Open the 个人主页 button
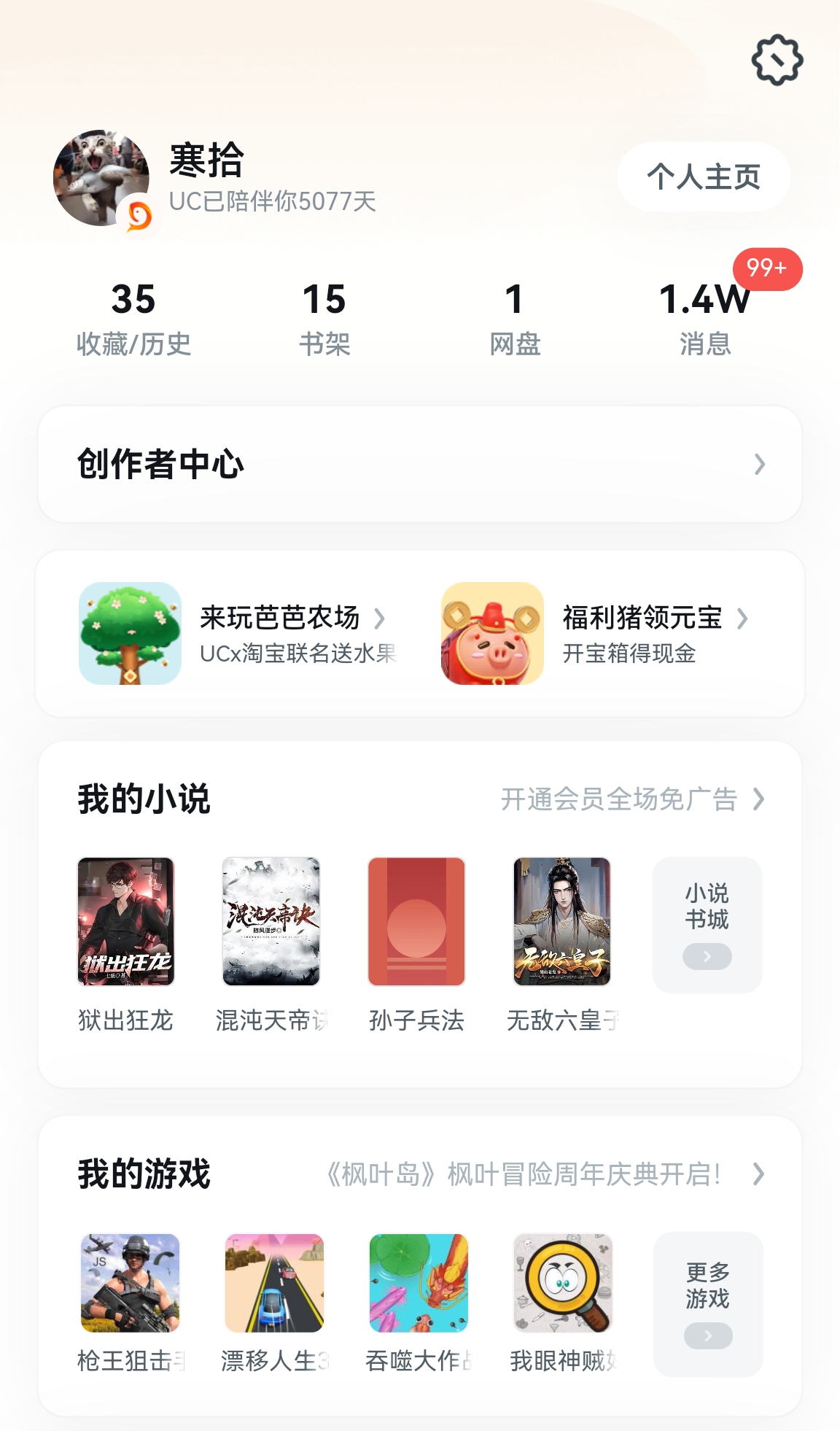 (702, 177)
